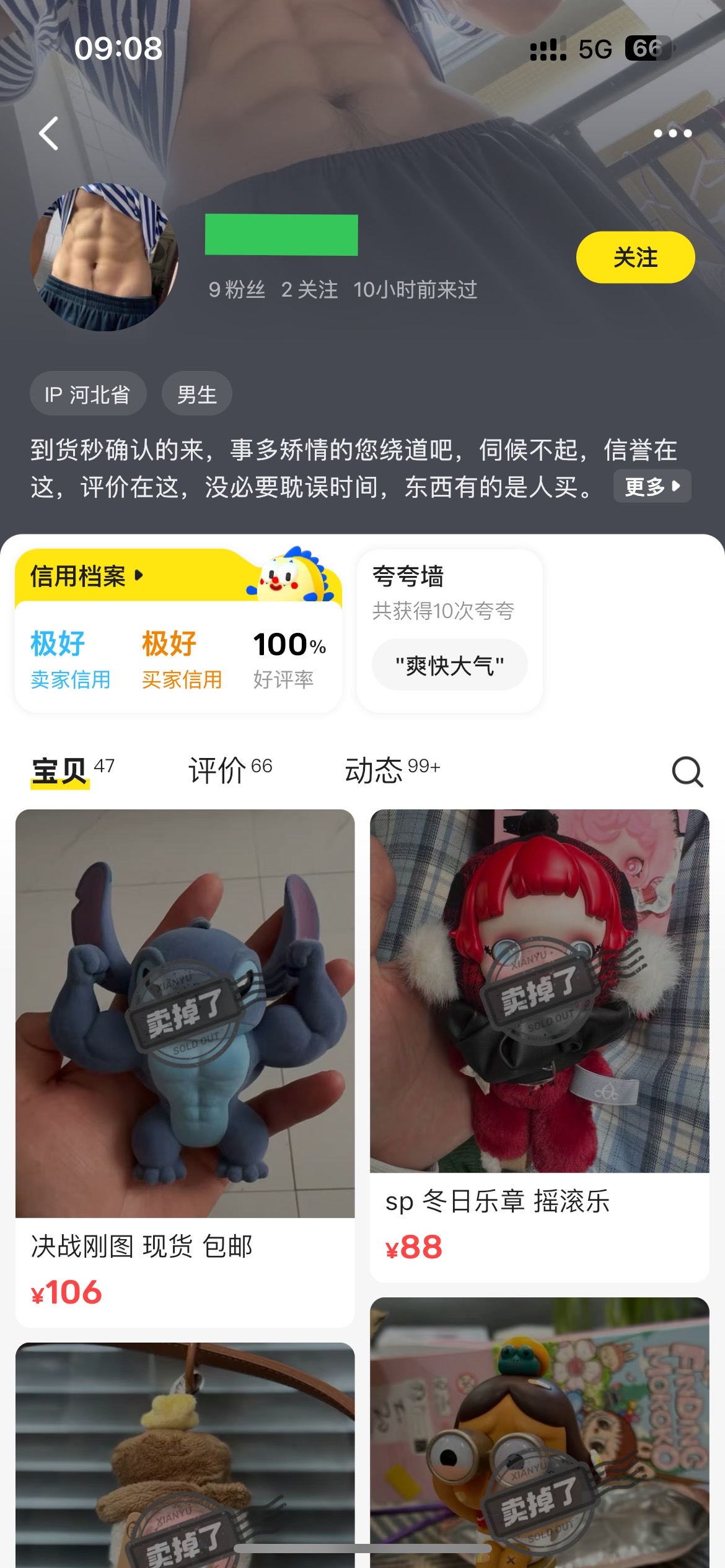View the 9 粉丝 followers list

(237, 290)
